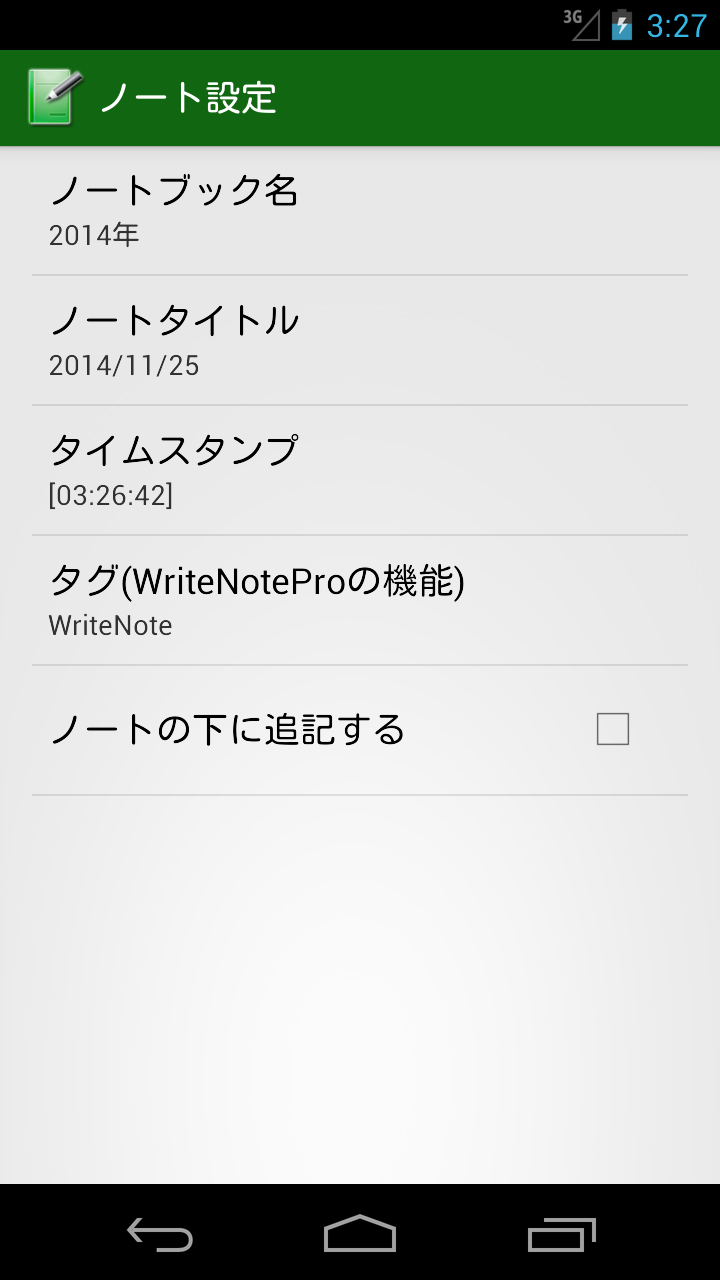The image size is (720, 1280).
Task: Open the タグ(WriteNoteProの機能) setting
Action: [360, 600]
